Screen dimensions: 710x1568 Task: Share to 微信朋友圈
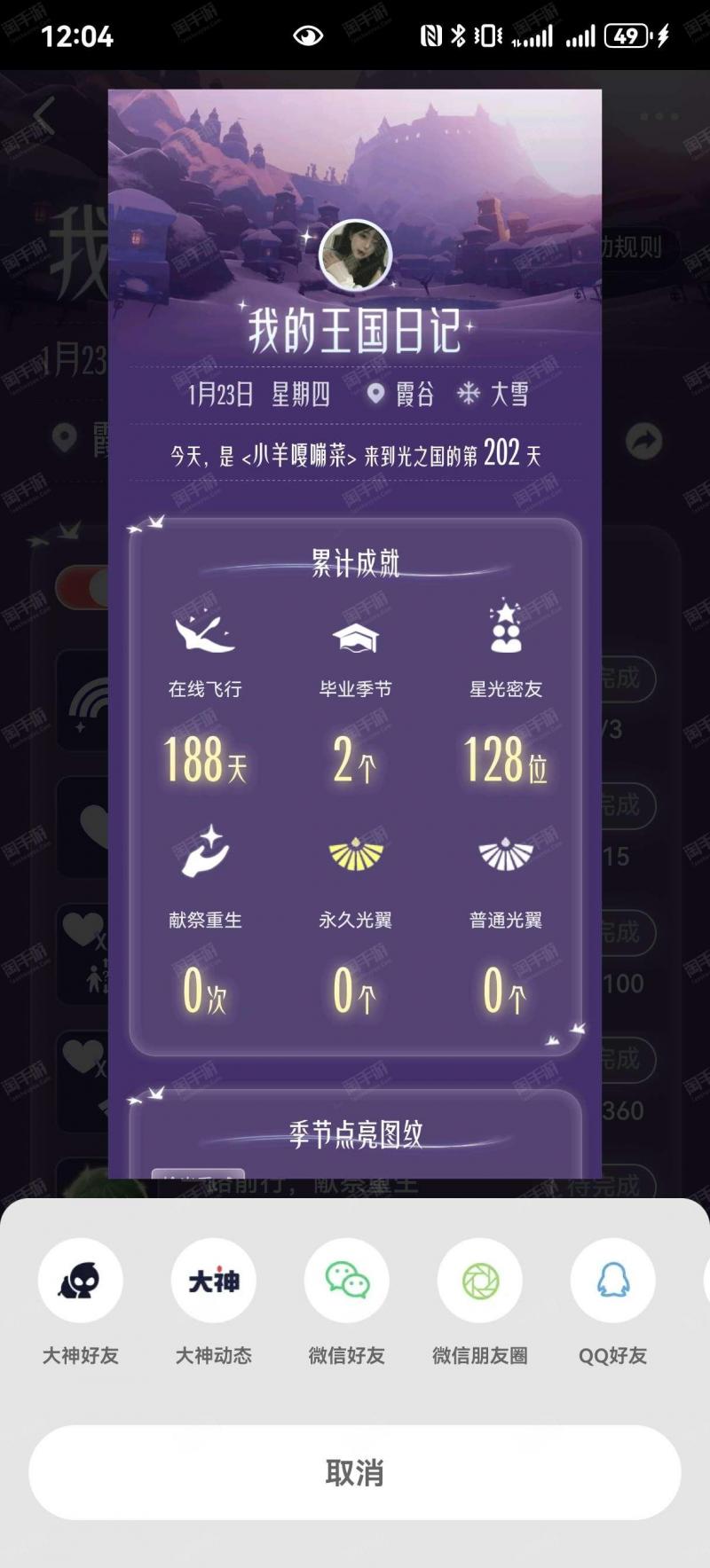pyautogui.click(x=480, y=1281)
